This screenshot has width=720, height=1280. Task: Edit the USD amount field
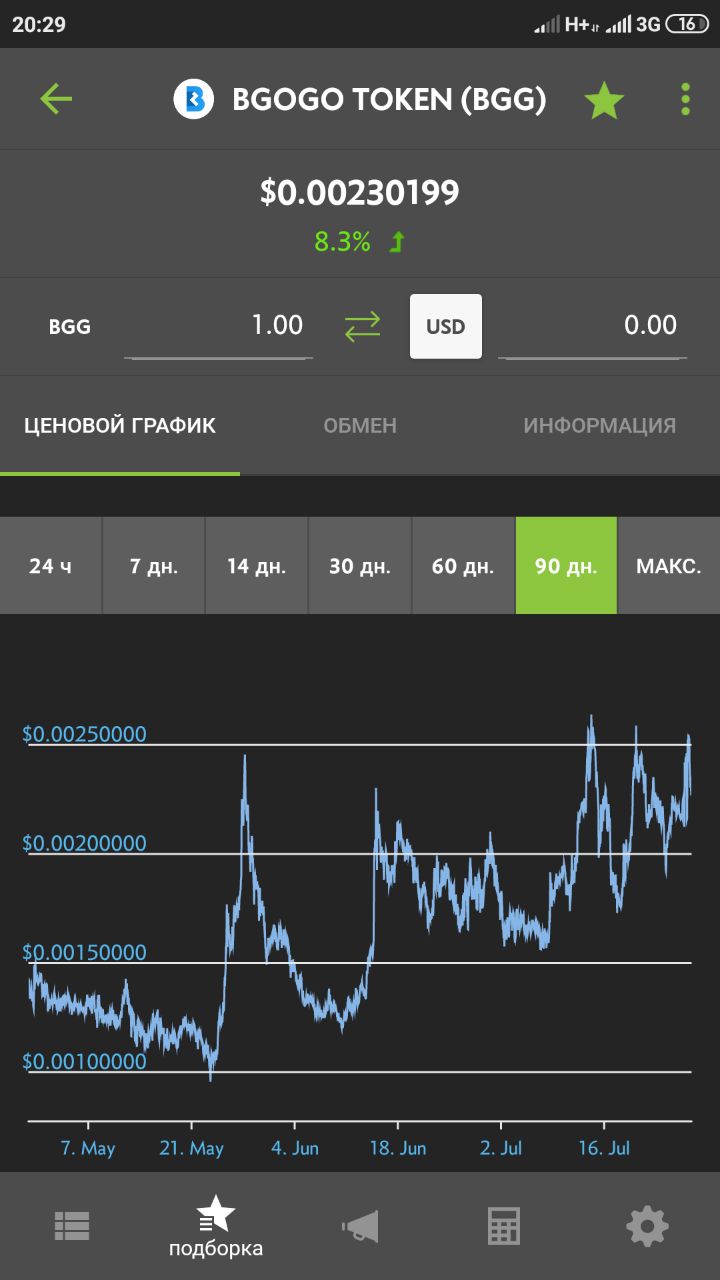tap(592, 326)
